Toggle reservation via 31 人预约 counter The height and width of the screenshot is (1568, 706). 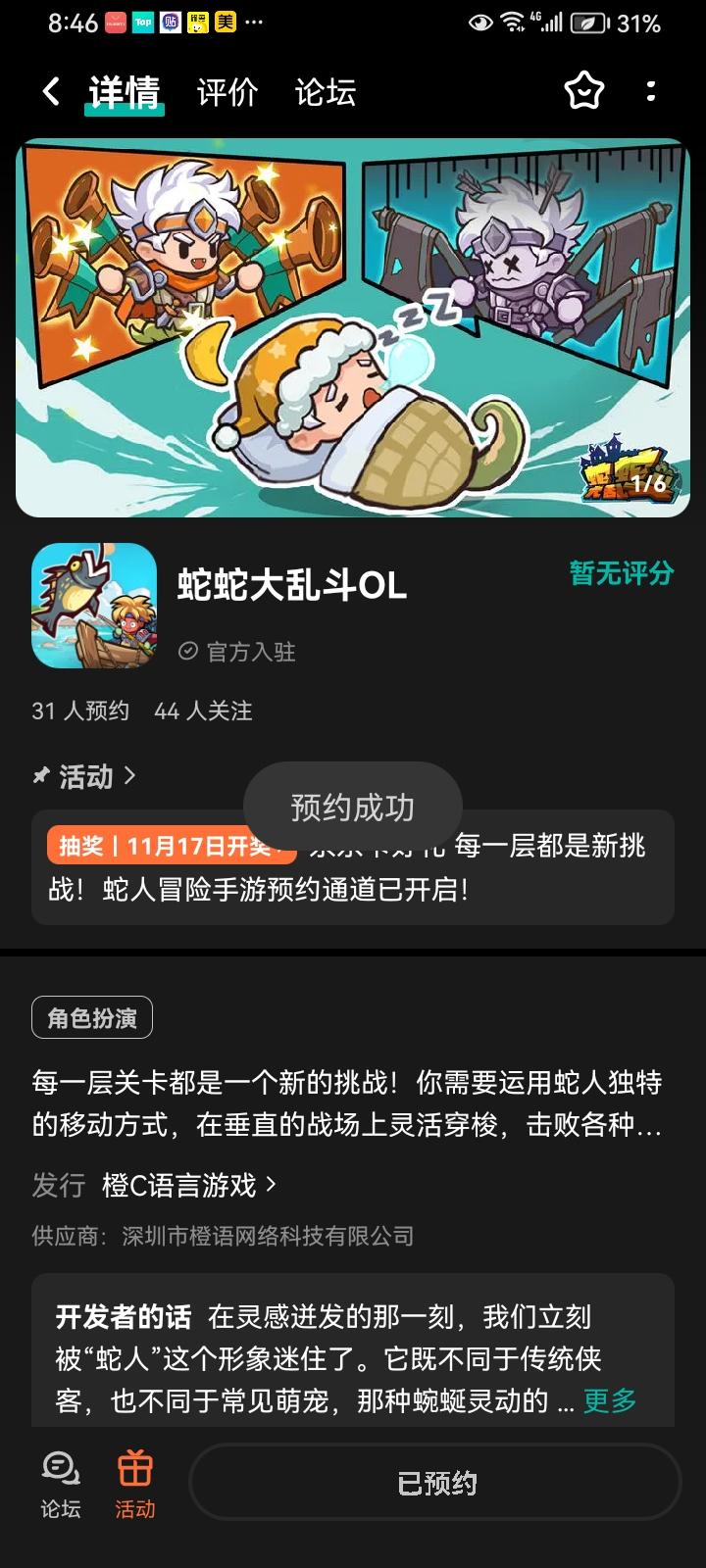pos(78,711)
